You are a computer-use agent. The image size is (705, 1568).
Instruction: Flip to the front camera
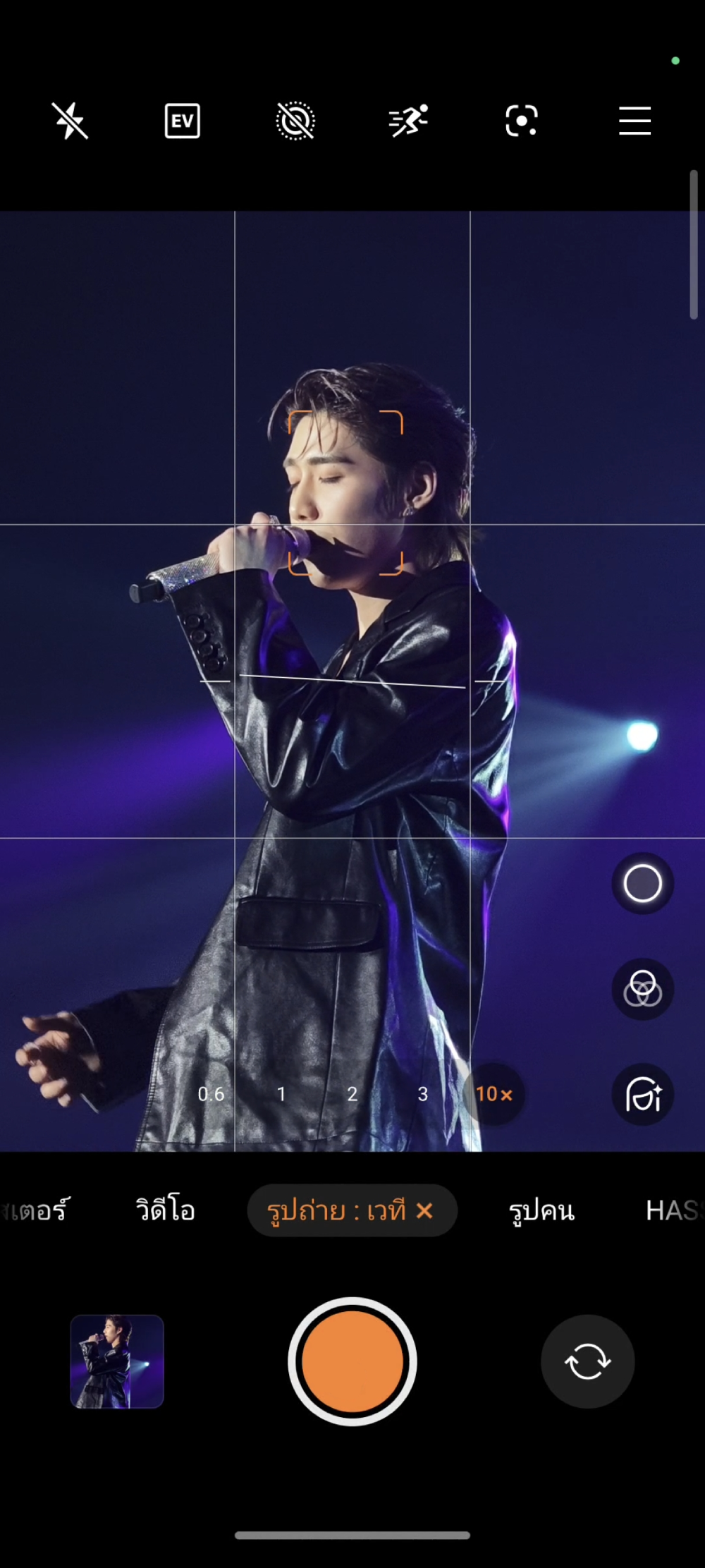(x=587, y=1361)
